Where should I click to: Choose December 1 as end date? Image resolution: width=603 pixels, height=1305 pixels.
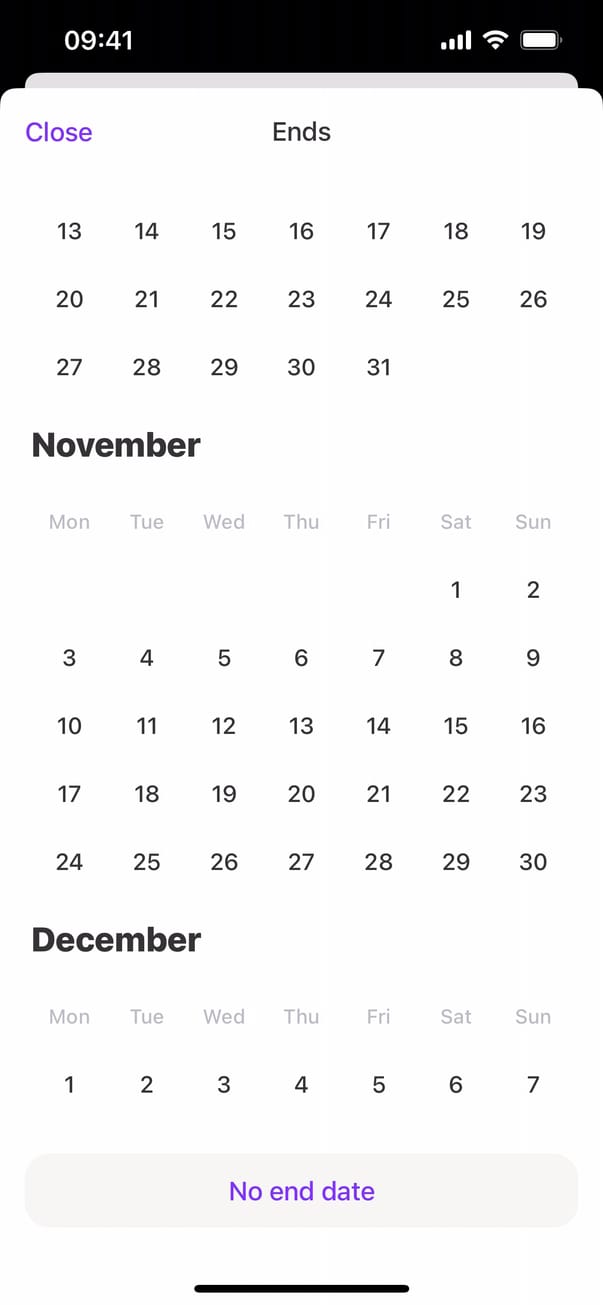[69, 1085]
